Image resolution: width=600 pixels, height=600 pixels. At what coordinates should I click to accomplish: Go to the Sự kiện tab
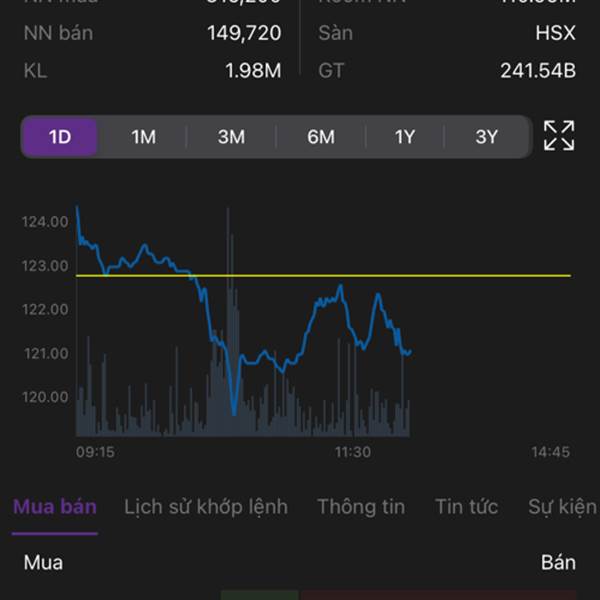click(x=562, y=507)
